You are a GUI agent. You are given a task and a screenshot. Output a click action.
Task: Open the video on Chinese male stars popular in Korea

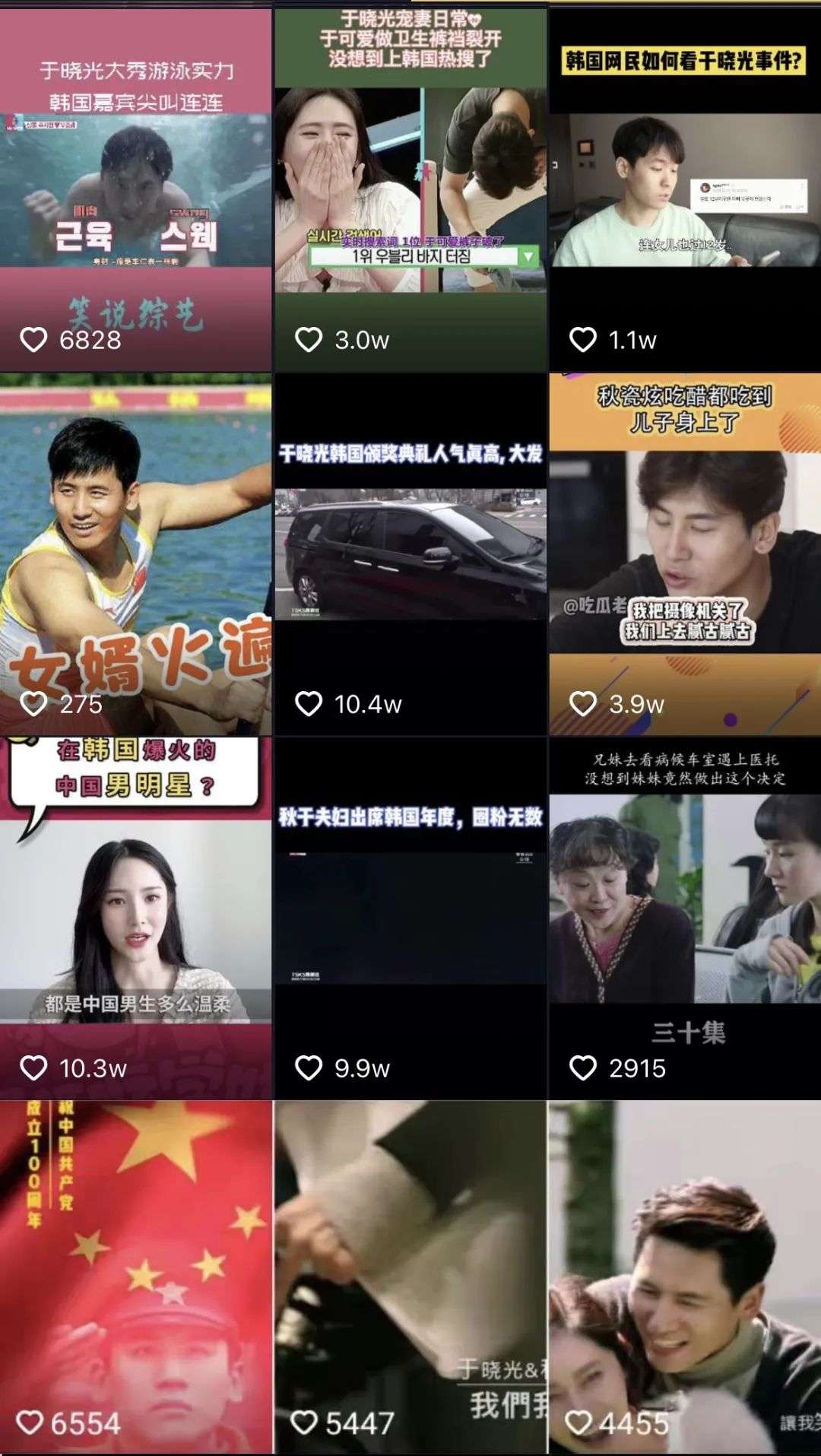coord(135,918)
